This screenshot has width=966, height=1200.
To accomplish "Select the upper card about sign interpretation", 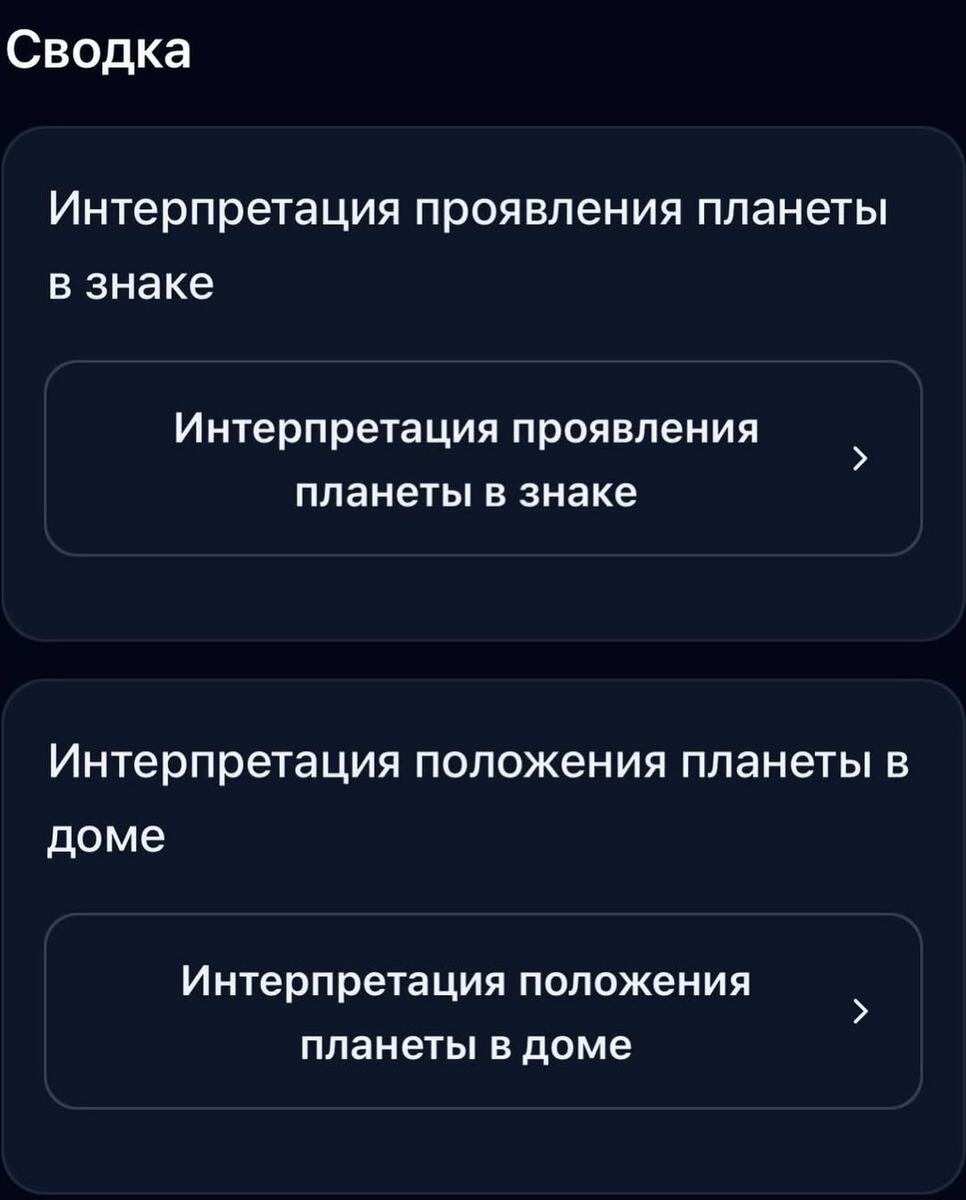I will 483,385.
